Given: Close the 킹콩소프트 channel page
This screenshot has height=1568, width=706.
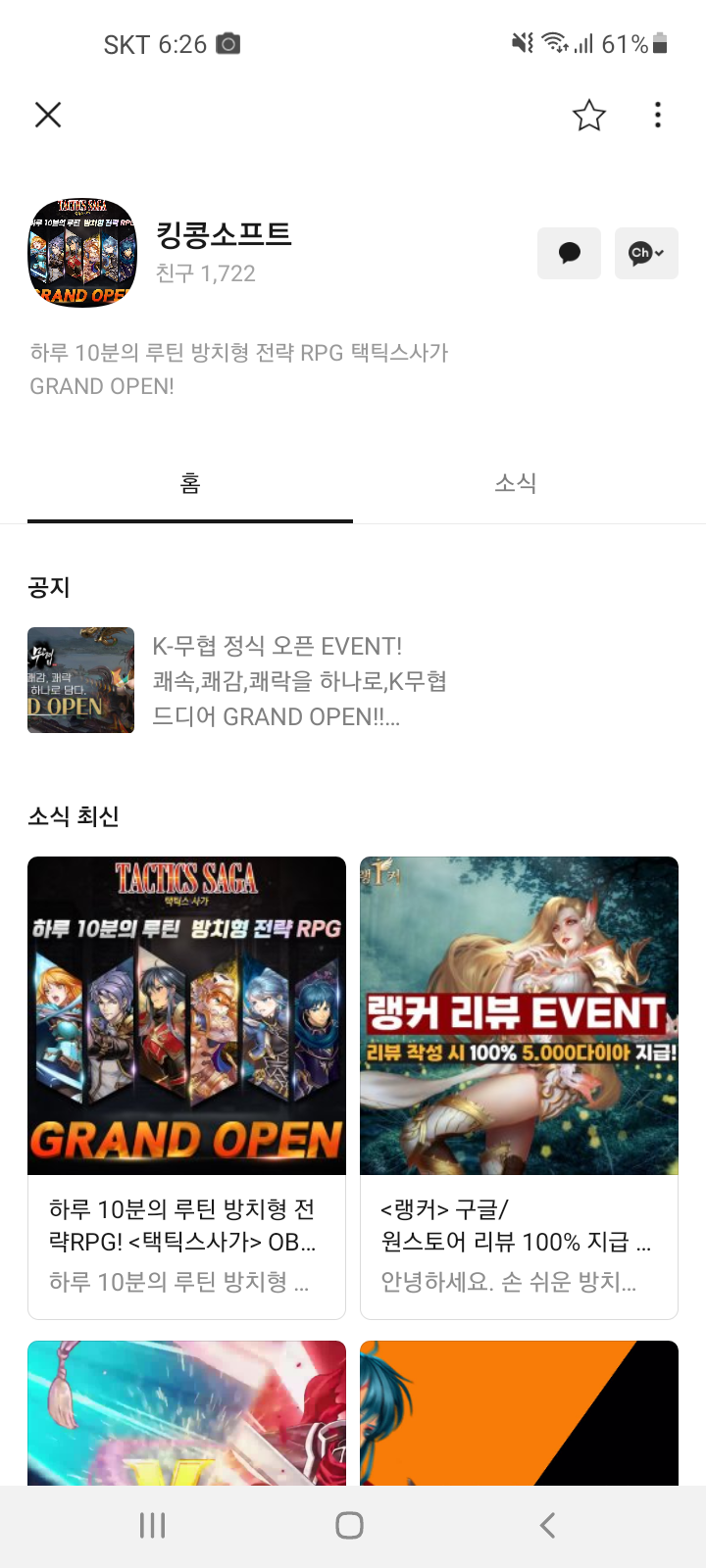Looking at the screenshot, I should [x=48, y=115].
